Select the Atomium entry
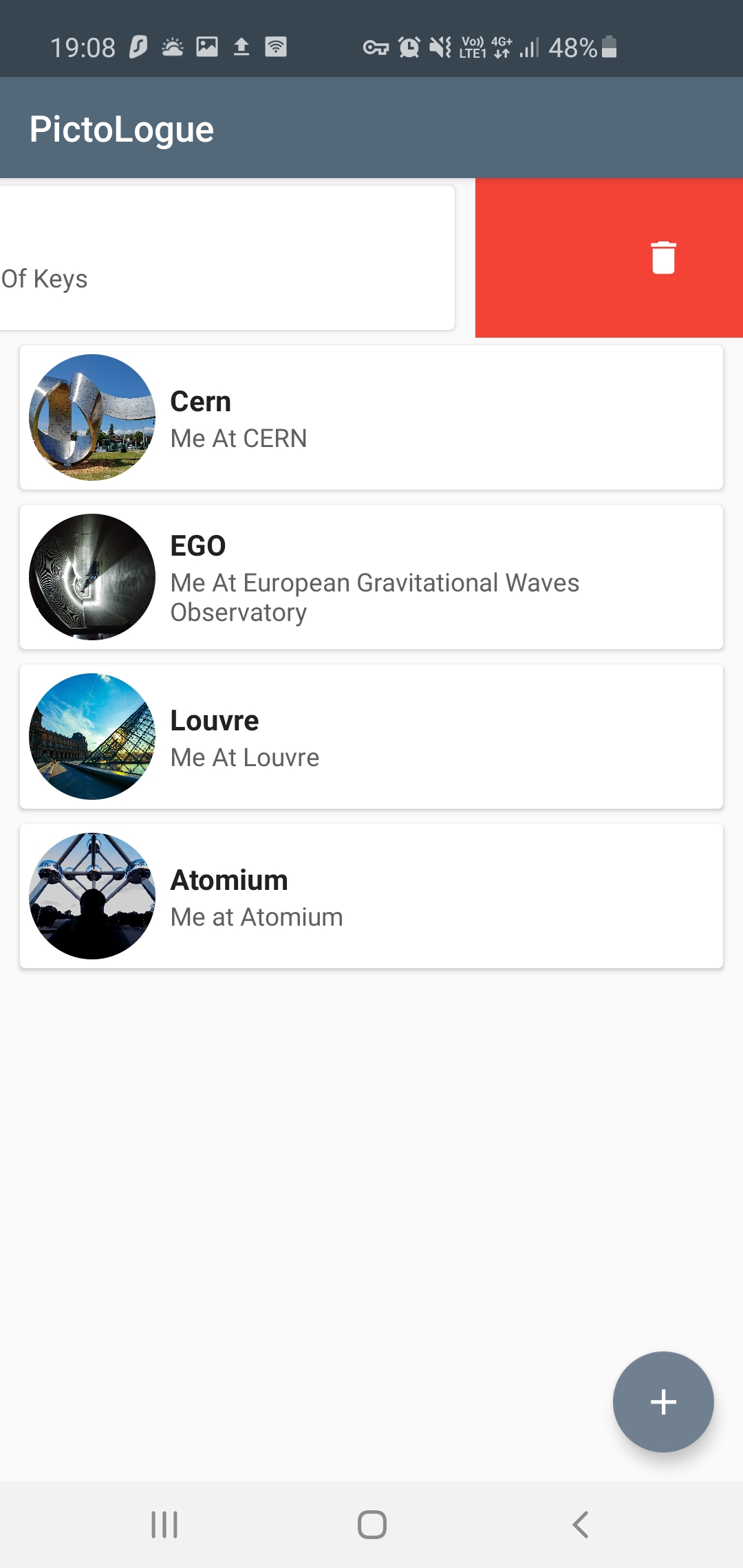Screen dimensions: 743x1568 [371, 896]
